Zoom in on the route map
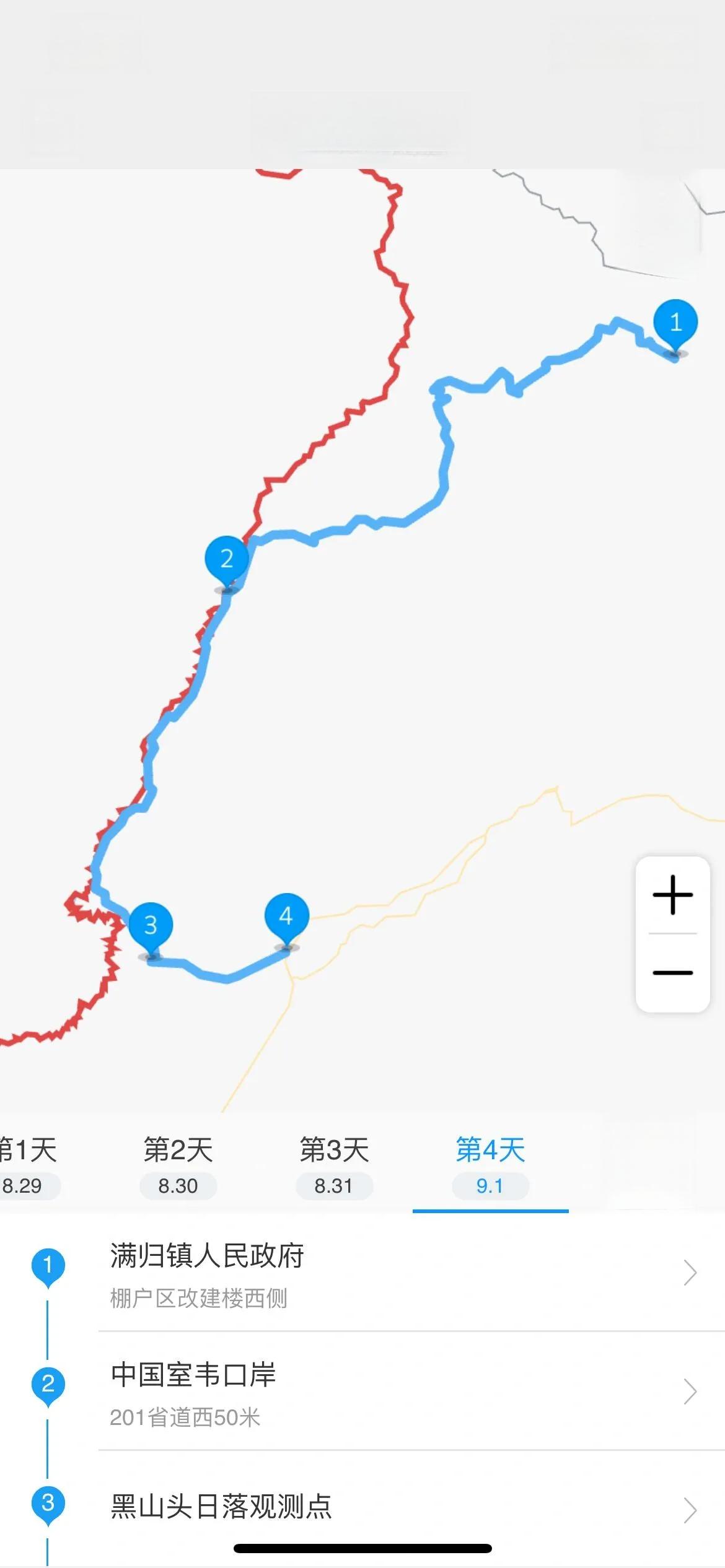Screen dimensions: 725x1568 tap(672, 895)
